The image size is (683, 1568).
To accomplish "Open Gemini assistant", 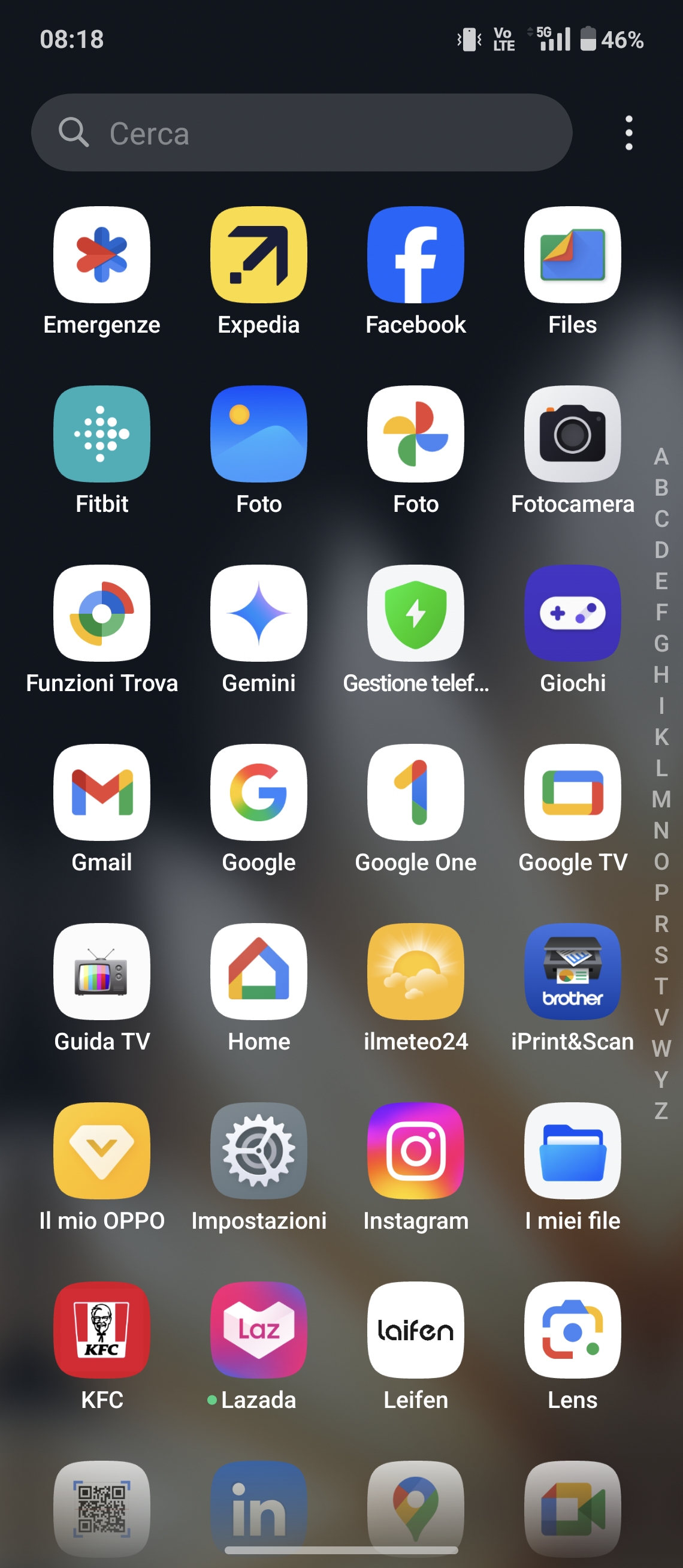I will [x=258, y=614].
